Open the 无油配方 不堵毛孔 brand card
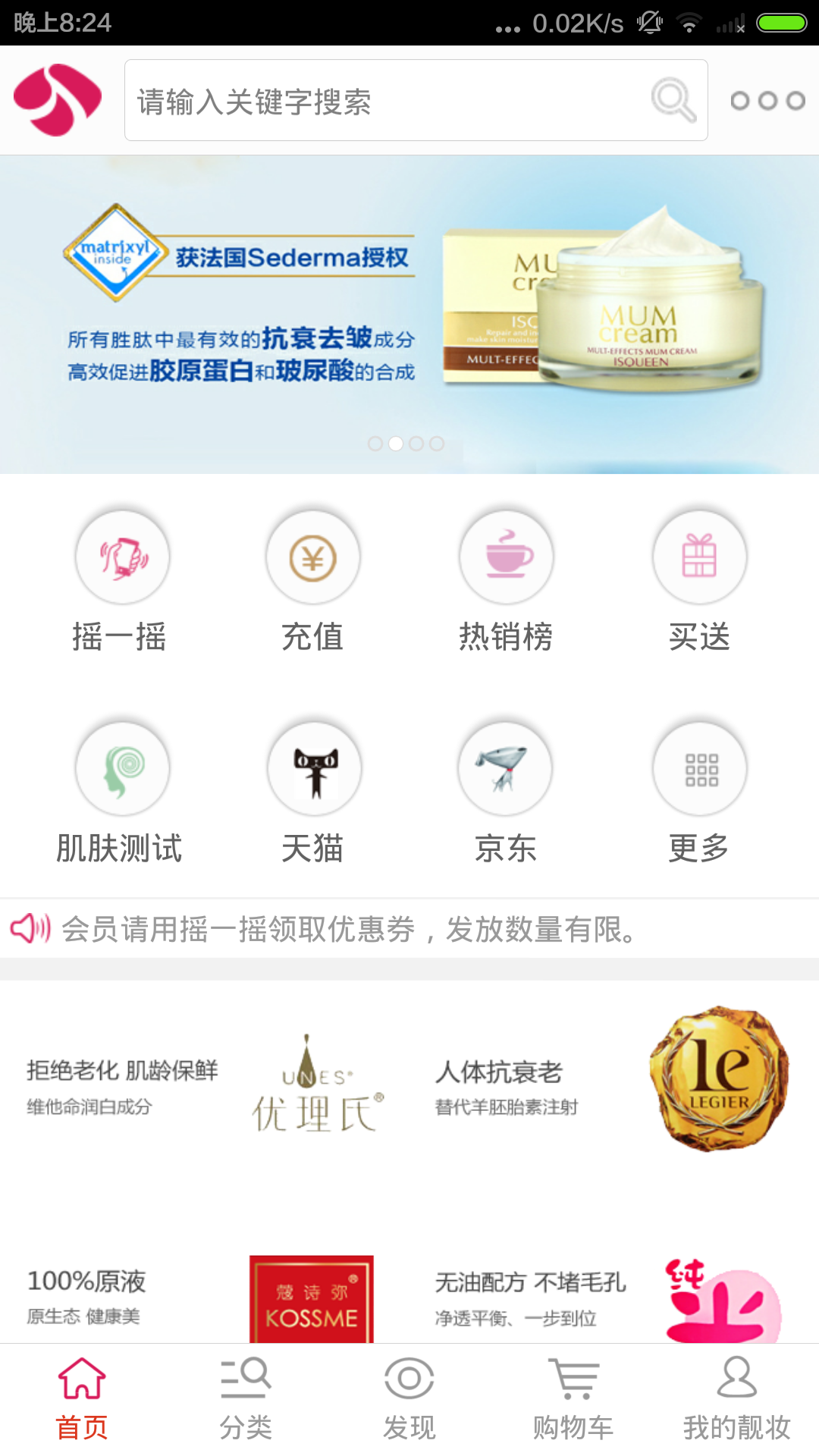Screen dimensions: 819x1456 [x=614, y=1295]
